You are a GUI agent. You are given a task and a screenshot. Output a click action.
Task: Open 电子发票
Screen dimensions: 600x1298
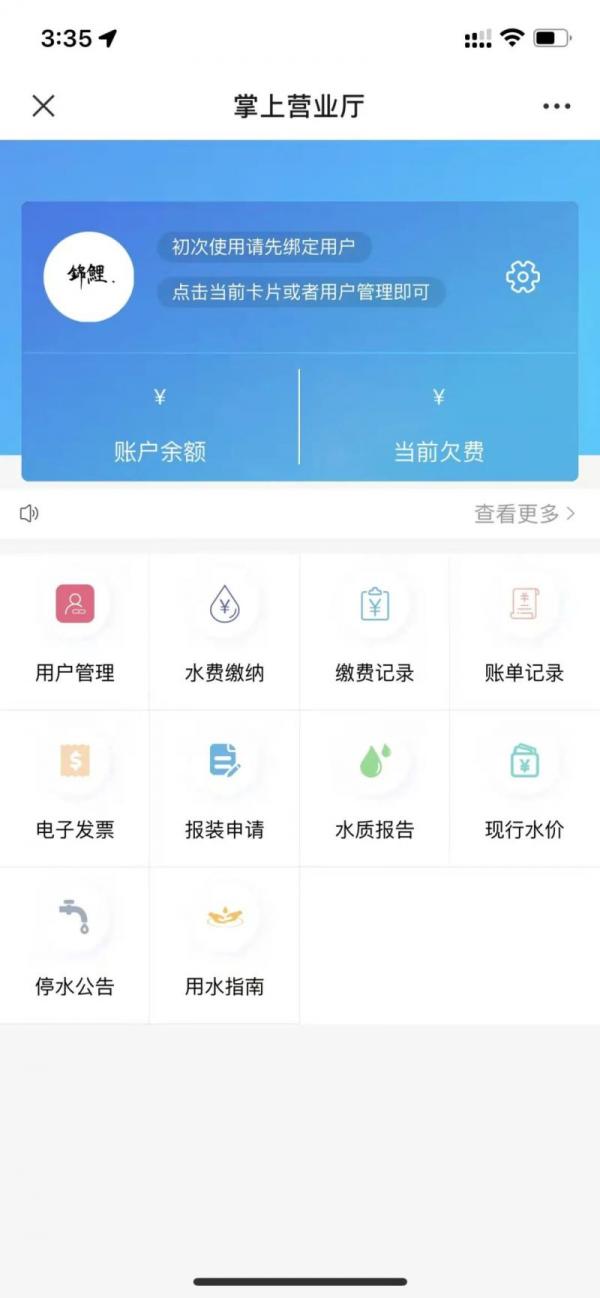coord(75,790)
